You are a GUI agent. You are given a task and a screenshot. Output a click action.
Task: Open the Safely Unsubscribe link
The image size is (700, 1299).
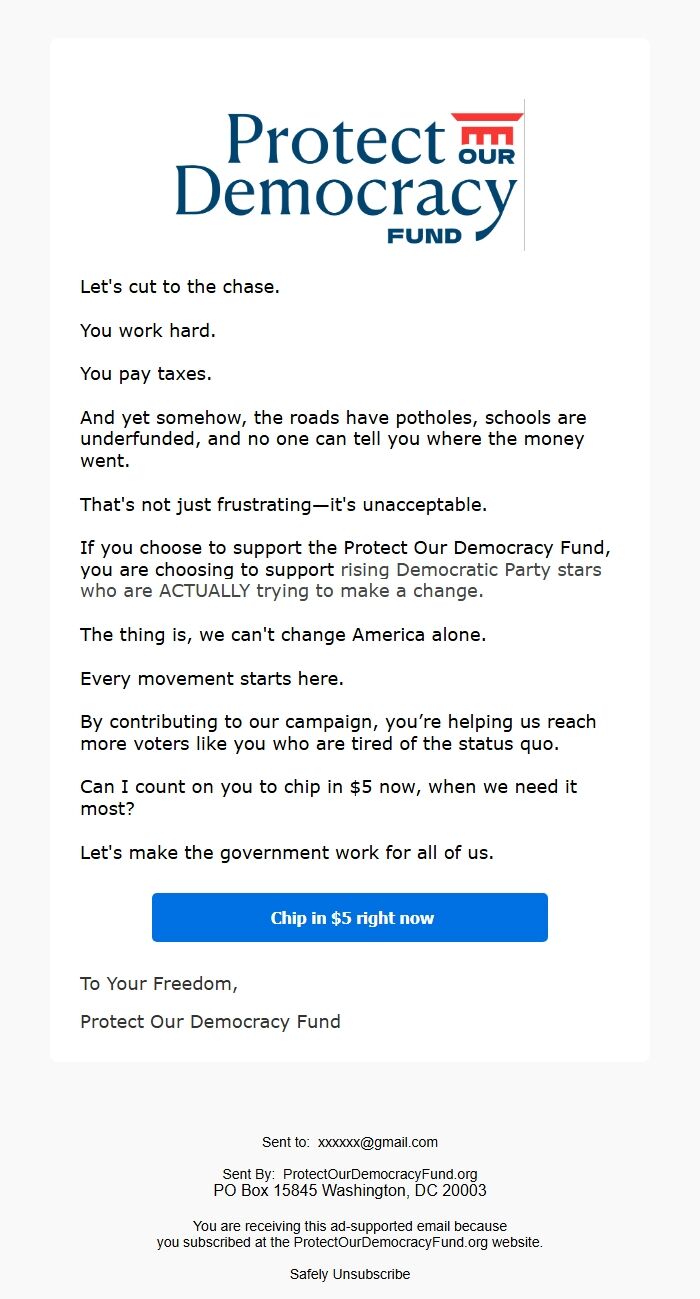[350, 1274]
